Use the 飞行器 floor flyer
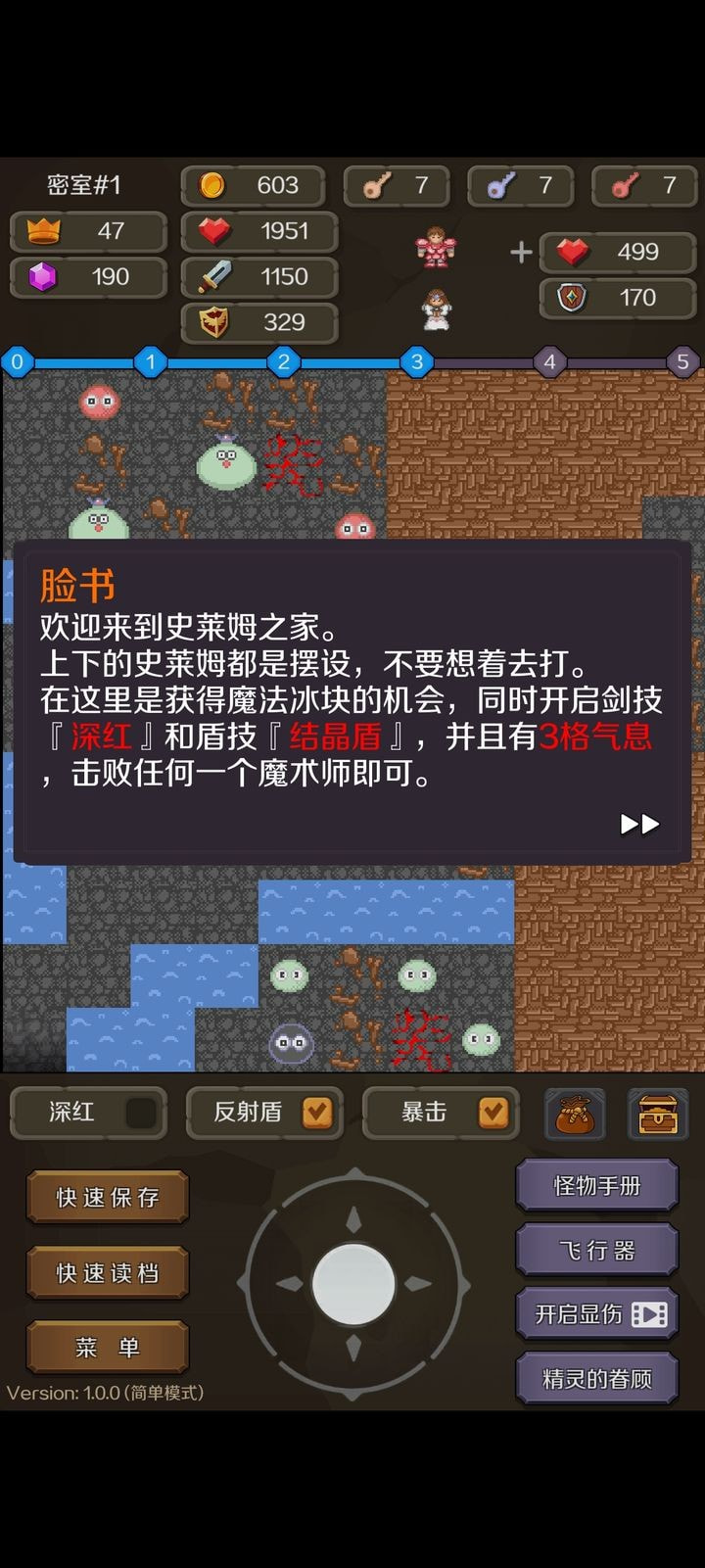Image resolution: width=705 pixels, height=1568 pixels. (x=597, y=1250)
